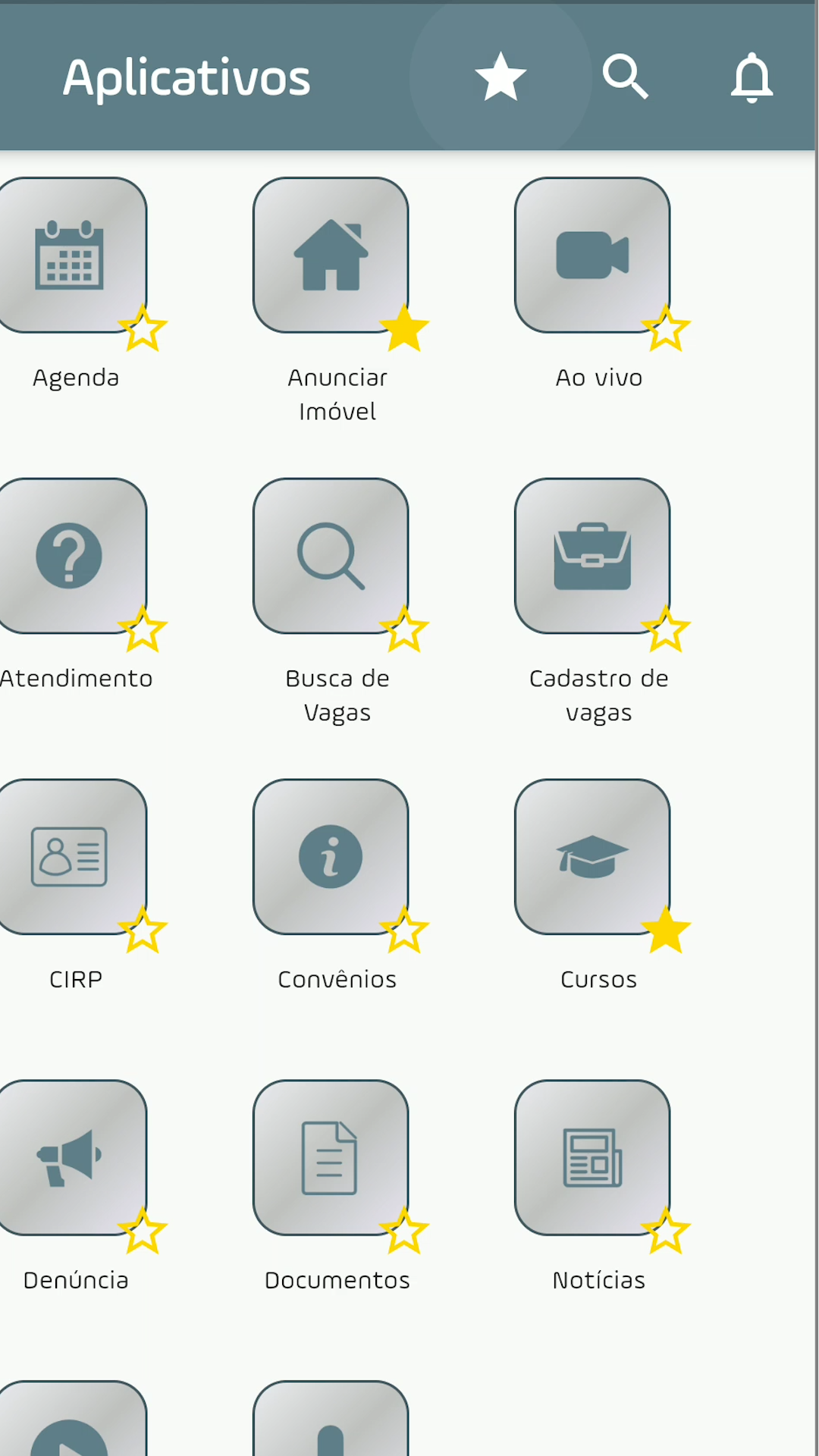Launch the Anunciar Imóvel tile
Screen dimensions: 819x1456
coord(331,255)
